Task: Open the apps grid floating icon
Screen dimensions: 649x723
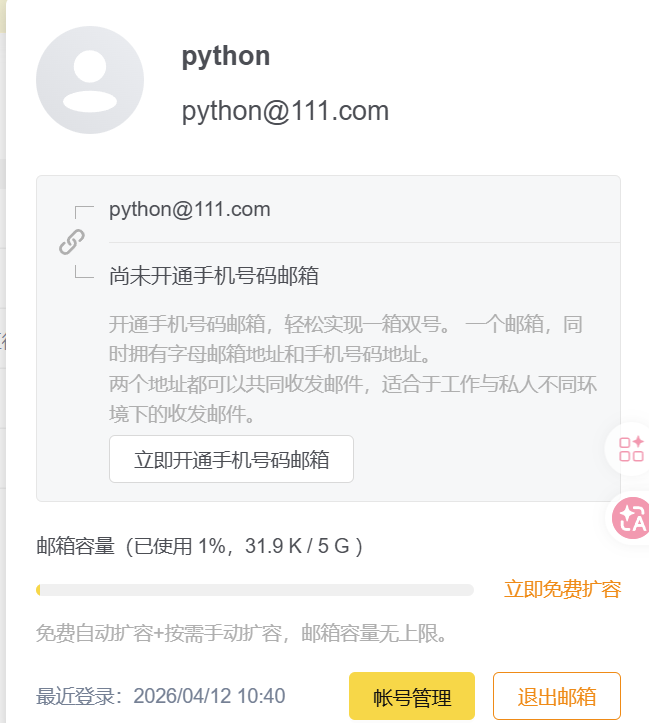Action: [631, 449]
